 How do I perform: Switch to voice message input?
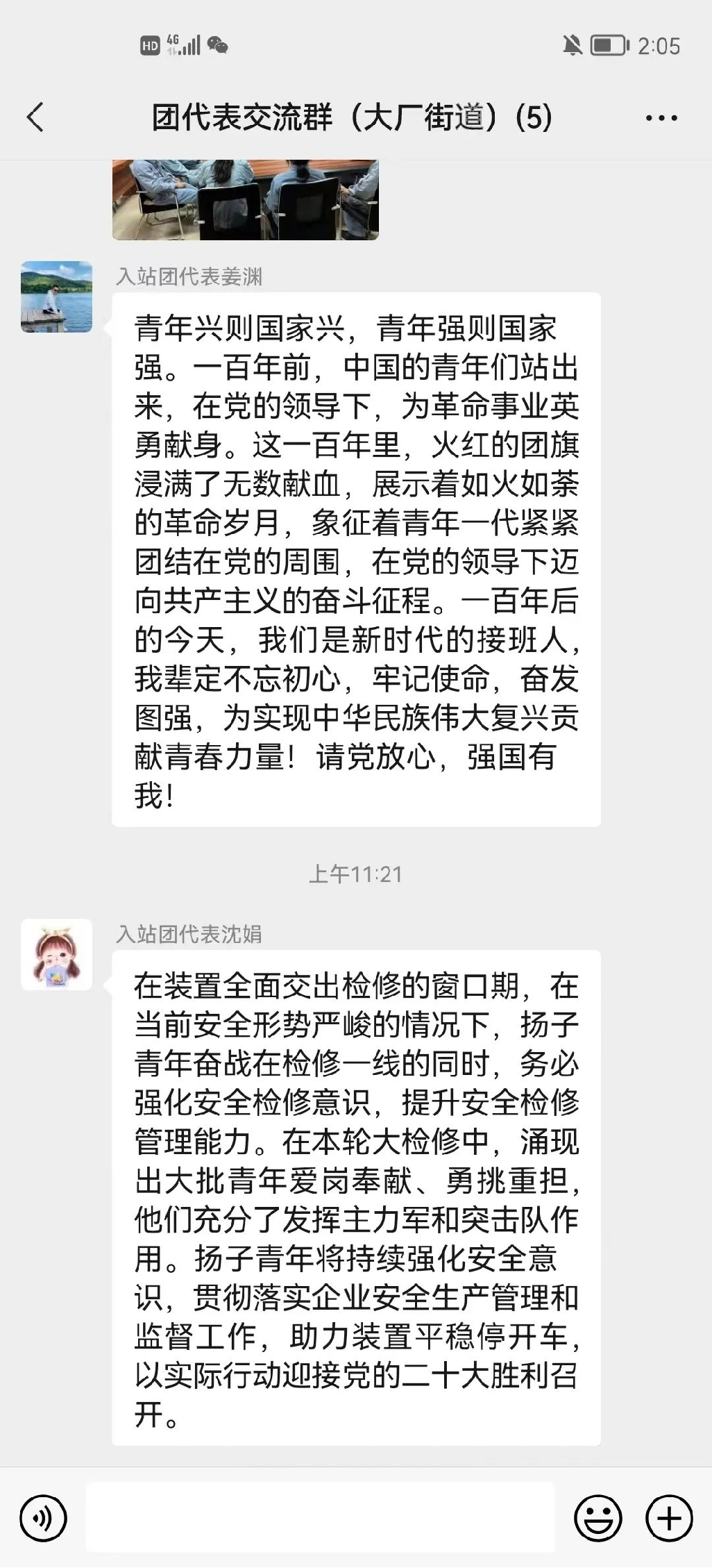(43, 1519)
